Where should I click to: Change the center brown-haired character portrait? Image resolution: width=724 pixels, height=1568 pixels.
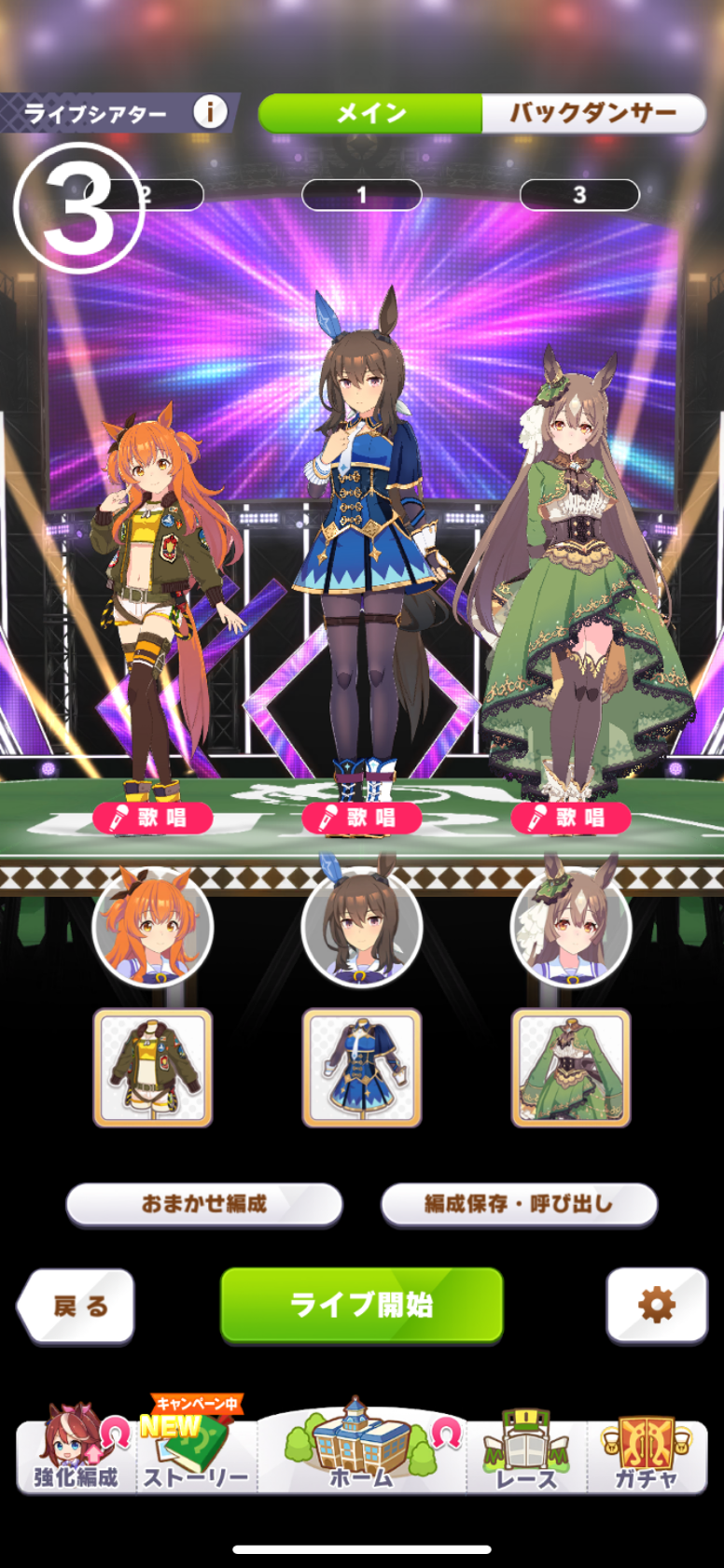pos(362,928)
